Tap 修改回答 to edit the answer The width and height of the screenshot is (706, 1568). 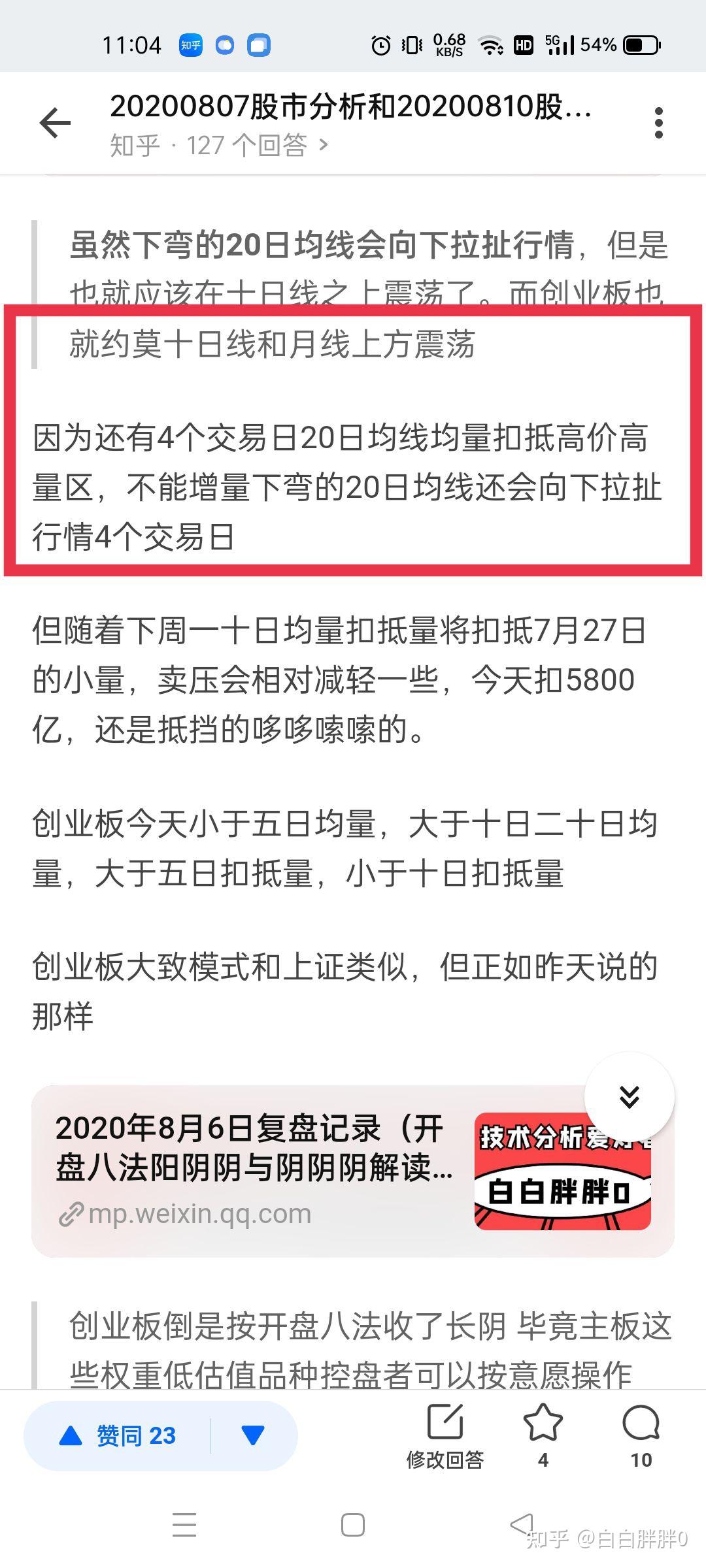tap(445, 1434)
